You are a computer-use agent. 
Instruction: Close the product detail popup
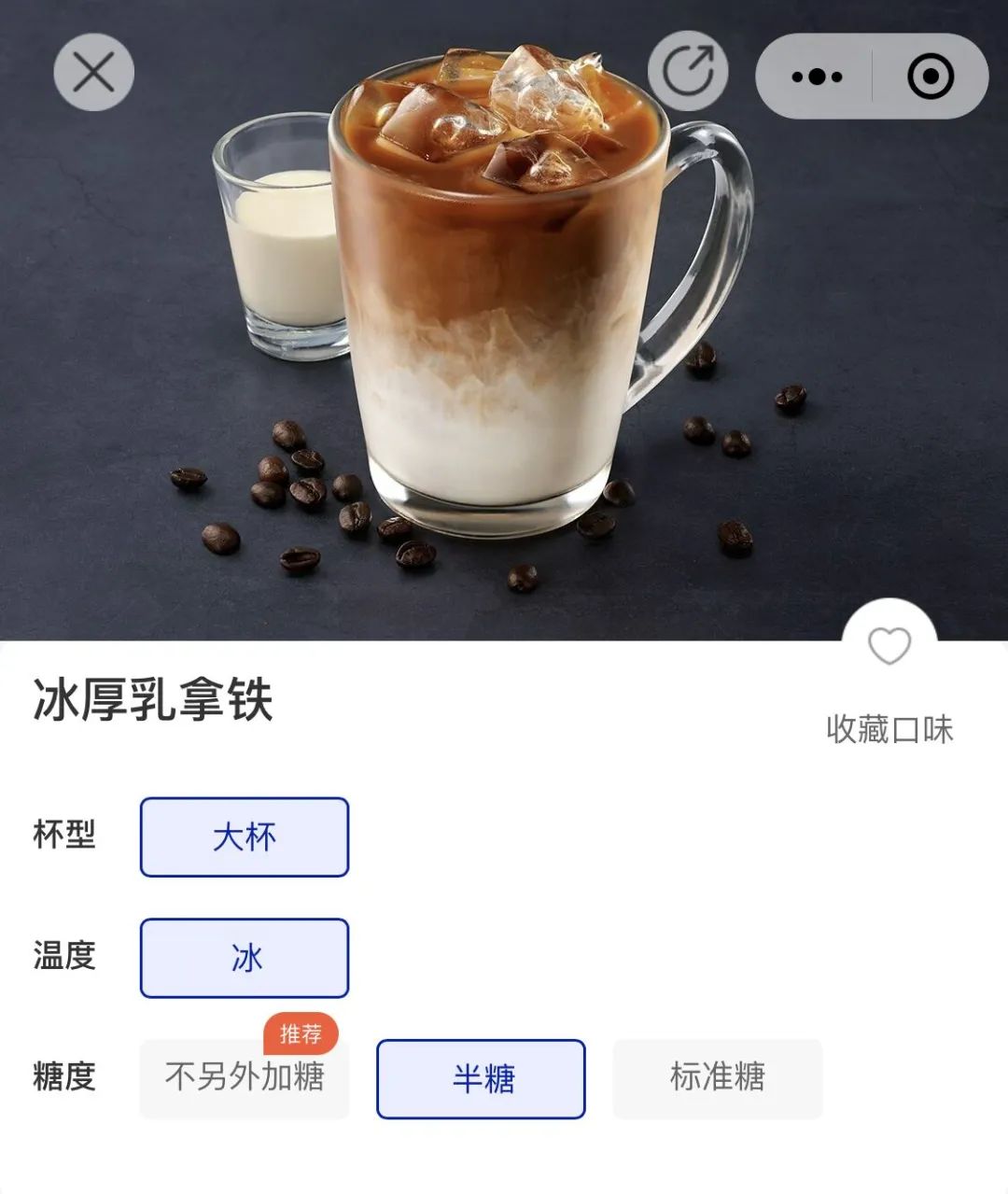coord(93,72)
